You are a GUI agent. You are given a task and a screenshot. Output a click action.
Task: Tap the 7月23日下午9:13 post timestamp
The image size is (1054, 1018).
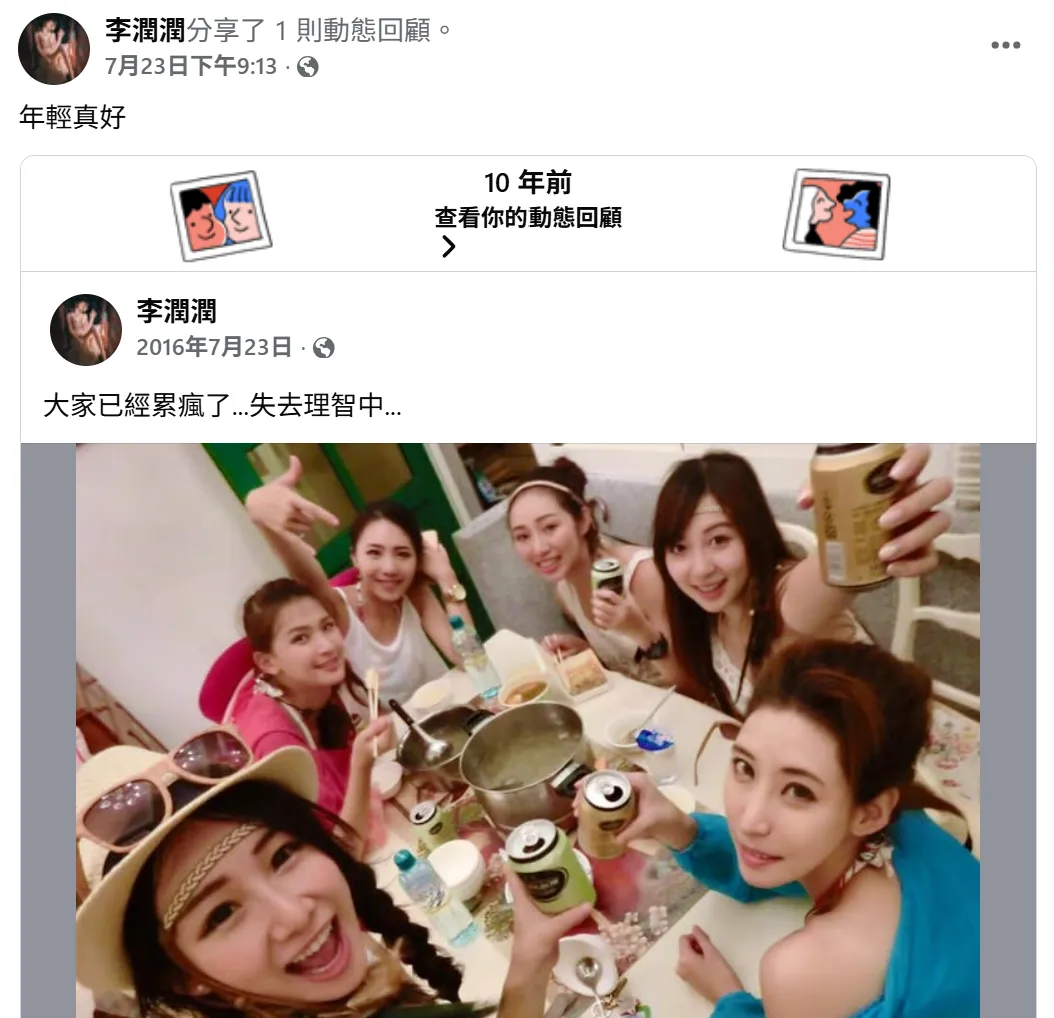tap(191, 66)
